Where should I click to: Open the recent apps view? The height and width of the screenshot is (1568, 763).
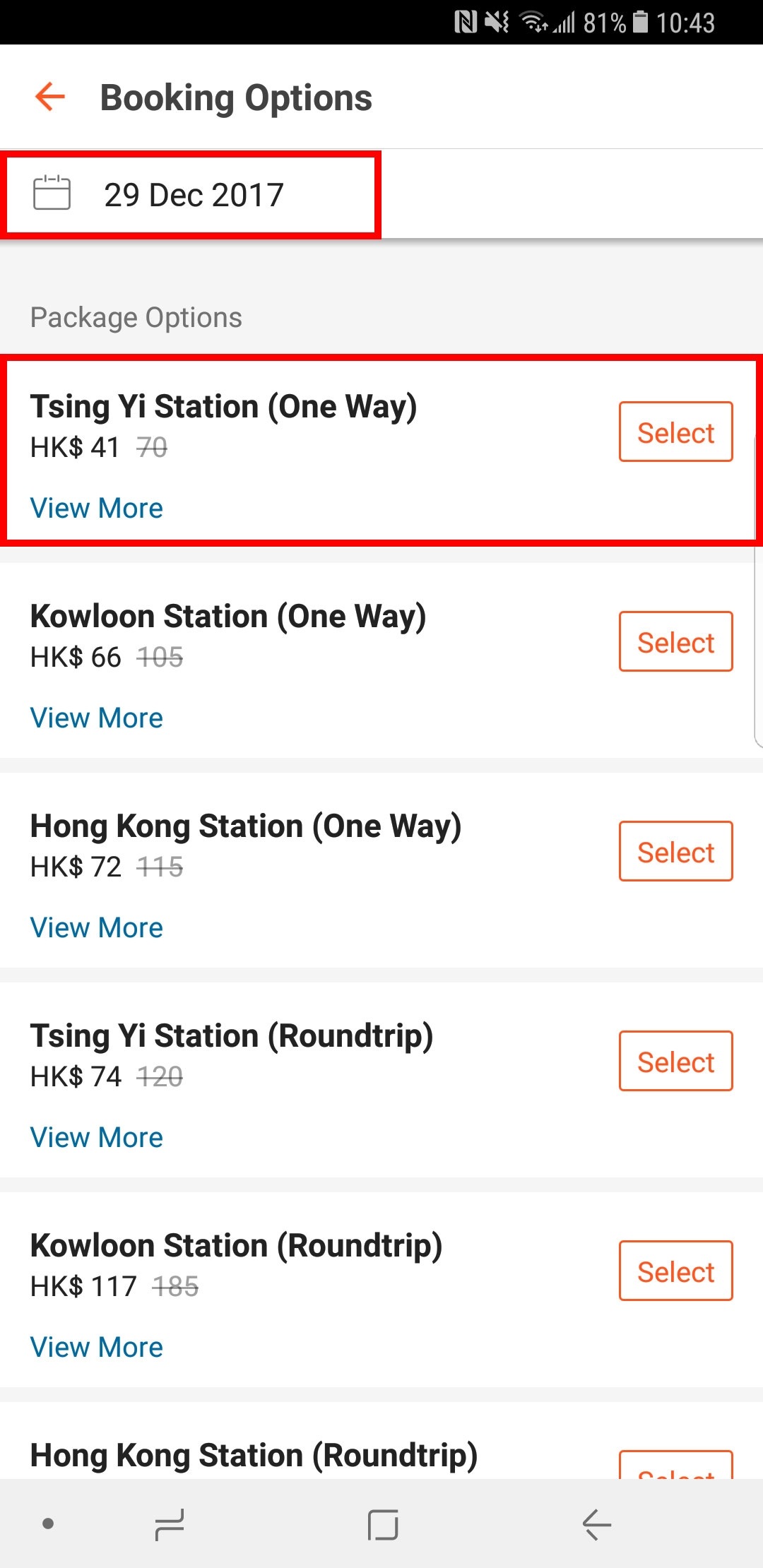coord(170,1524)
